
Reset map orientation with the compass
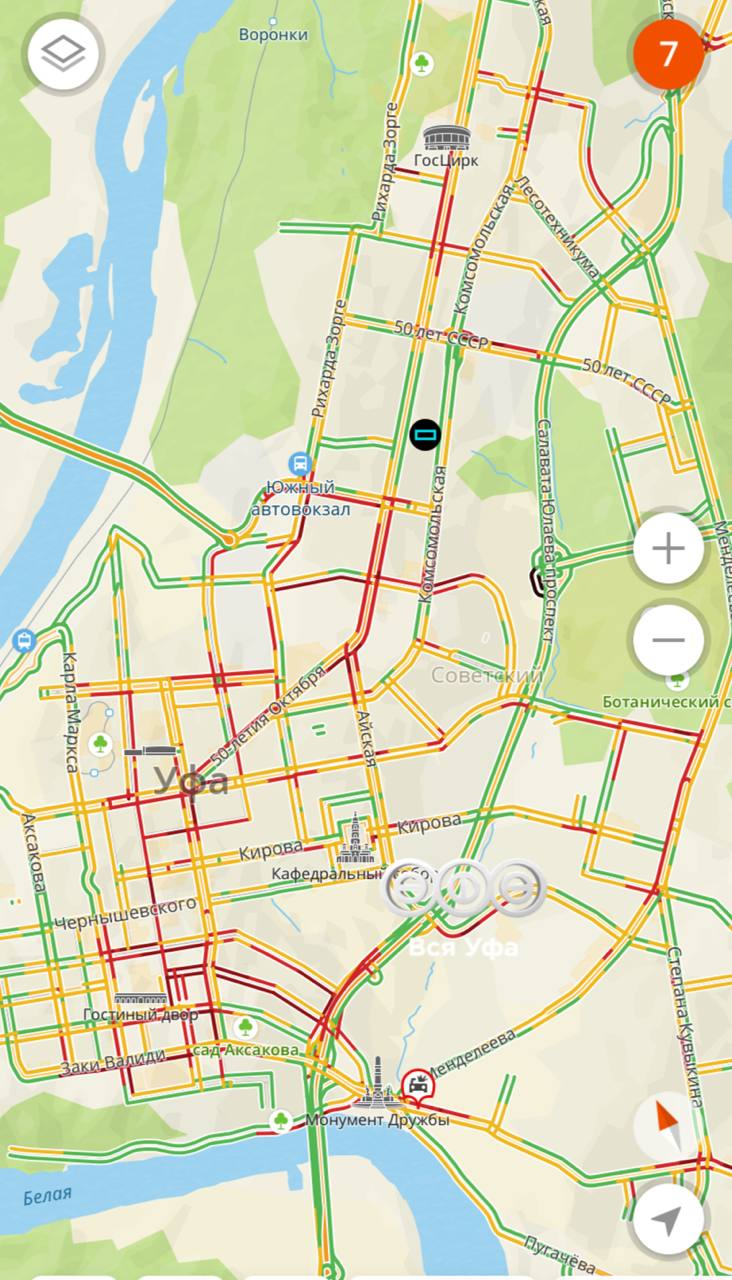(668, 1125)
